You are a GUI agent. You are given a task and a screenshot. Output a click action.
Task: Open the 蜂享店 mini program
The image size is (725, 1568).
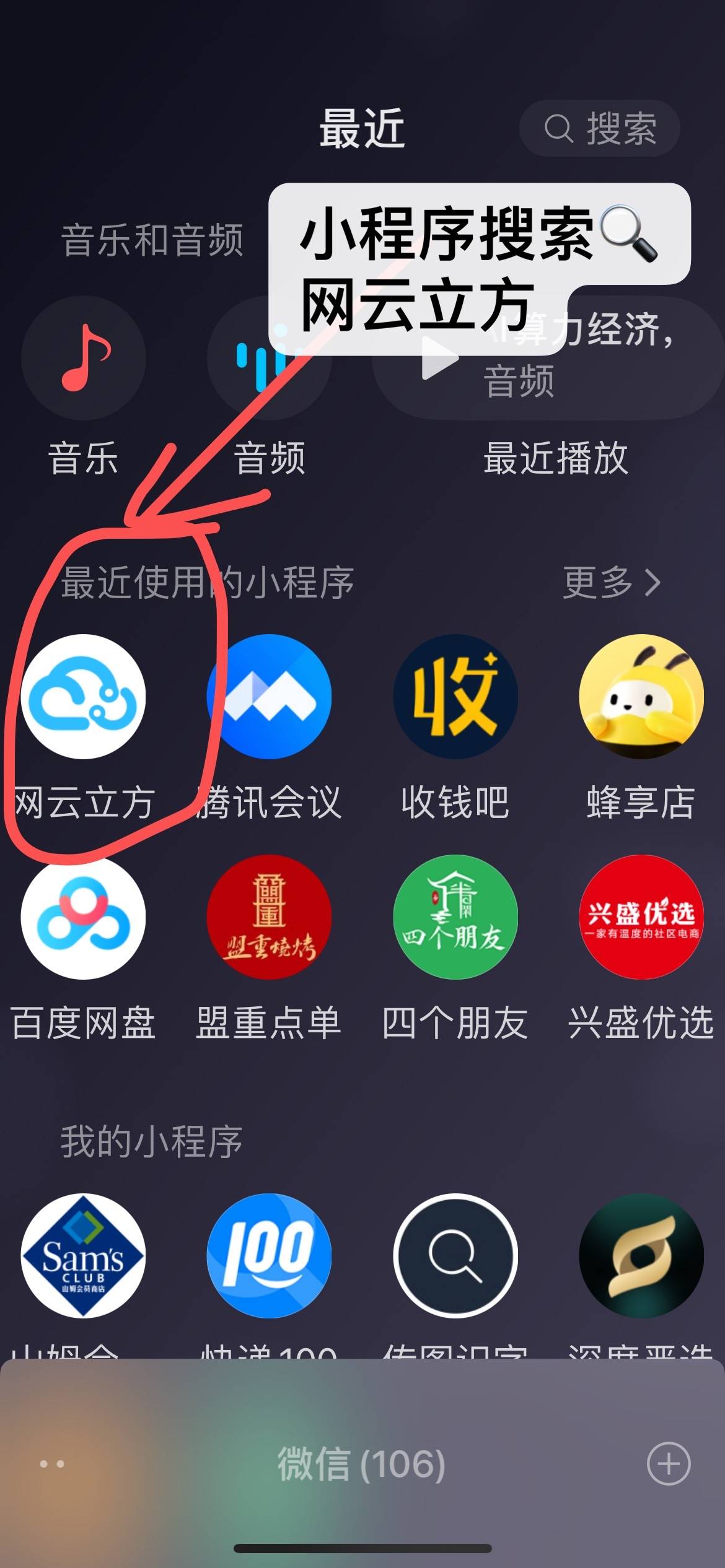(x=641, y=697)
